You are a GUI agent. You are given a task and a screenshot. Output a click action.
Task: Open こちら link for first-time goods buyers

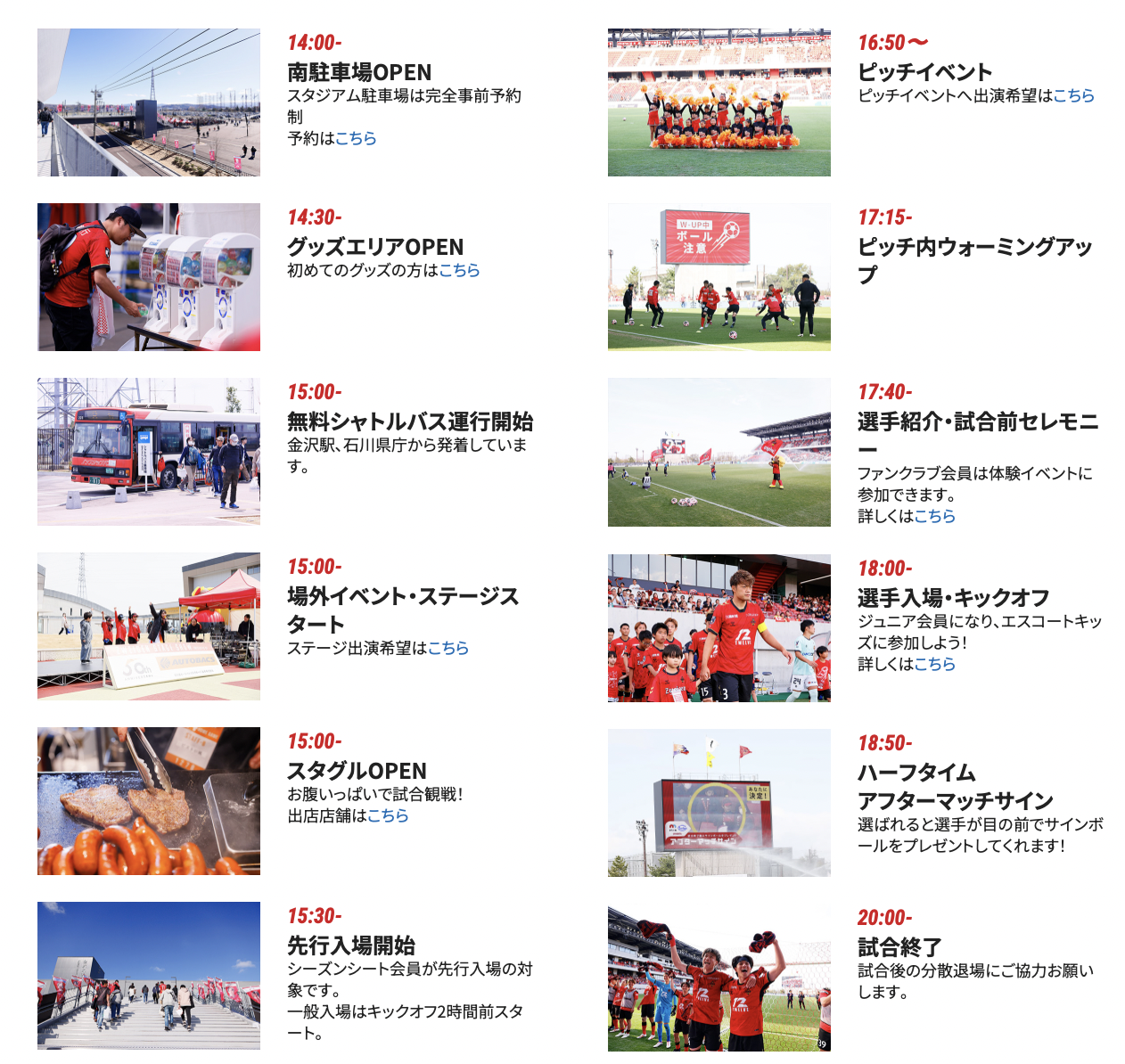[x=459, y=270]
